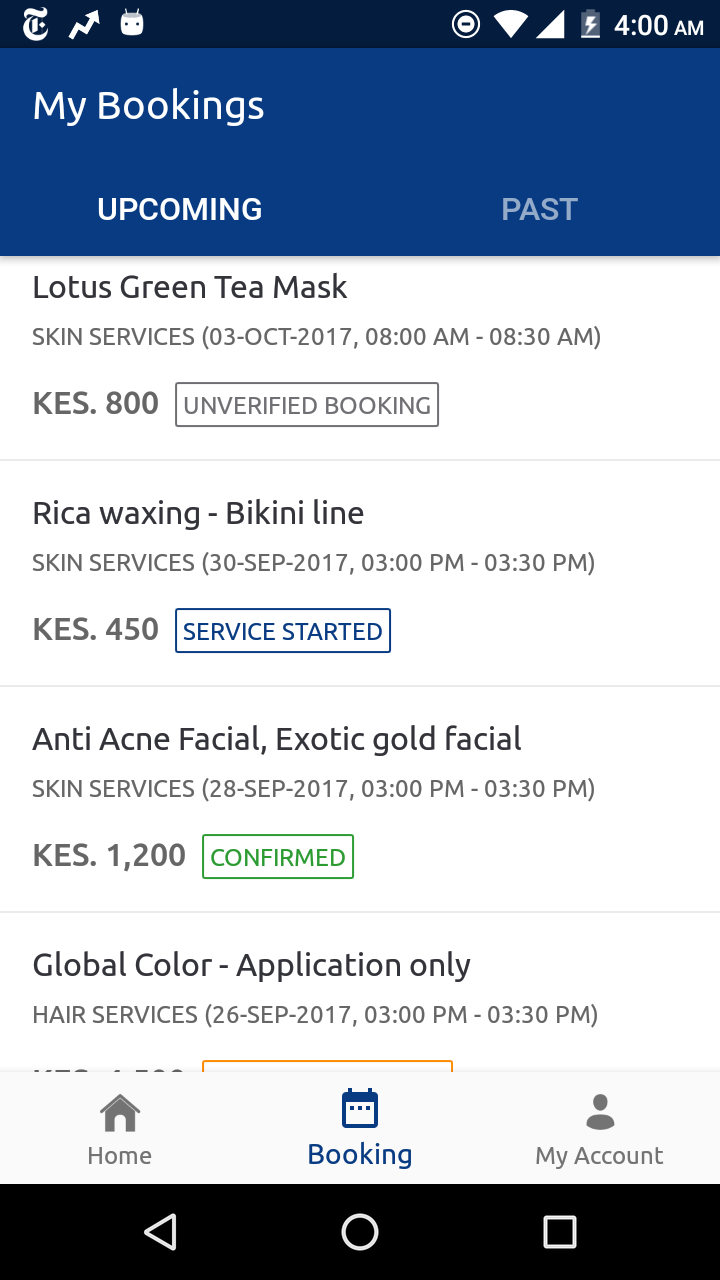
Task: Go to the device home screen
Action: (x=360, y=1232)
